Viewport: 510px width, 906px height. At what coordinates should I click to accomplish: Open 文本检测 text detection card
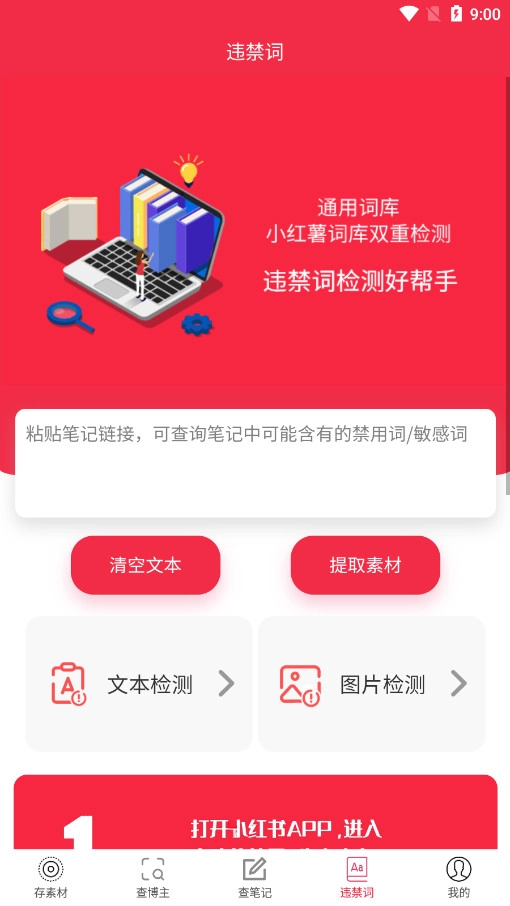pos(139,684)
